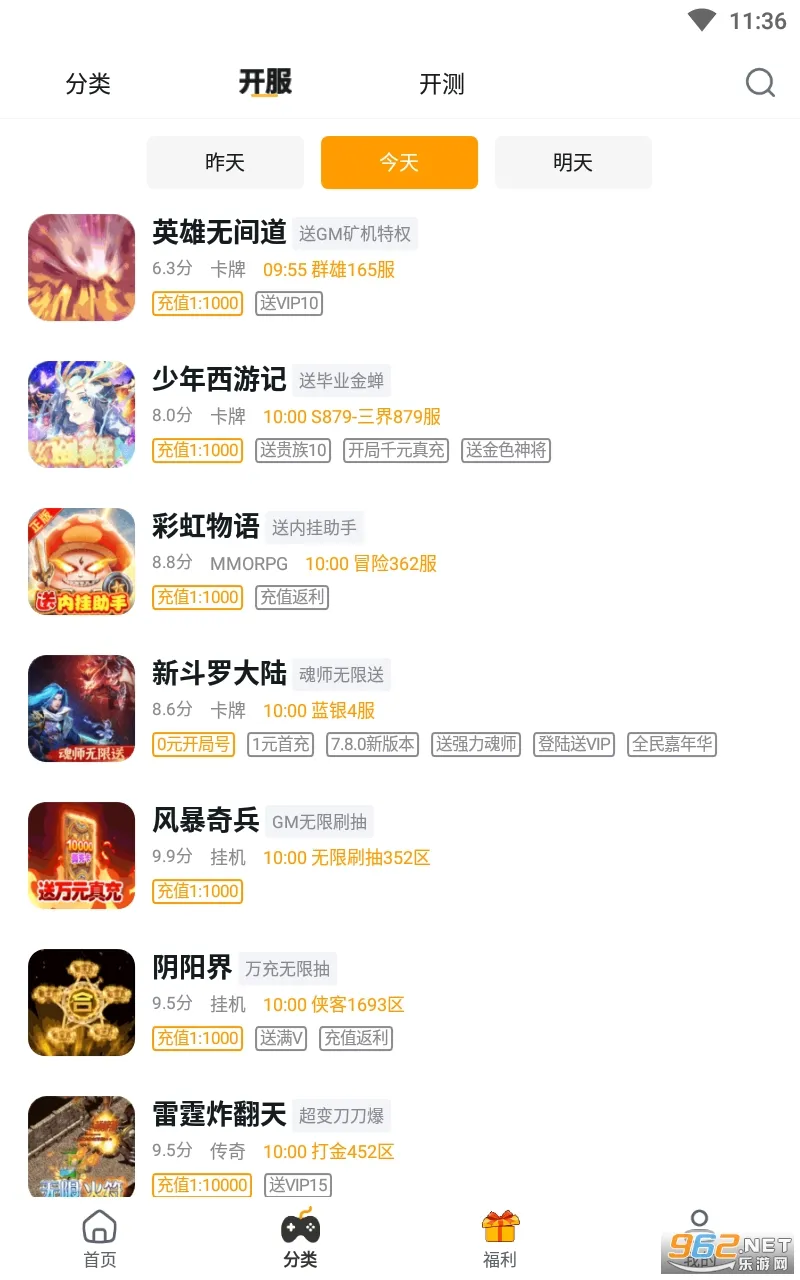Viewport: 800px width, 1280px height.
Task: Open the 福利 benefits tab
Action: 499,1238
